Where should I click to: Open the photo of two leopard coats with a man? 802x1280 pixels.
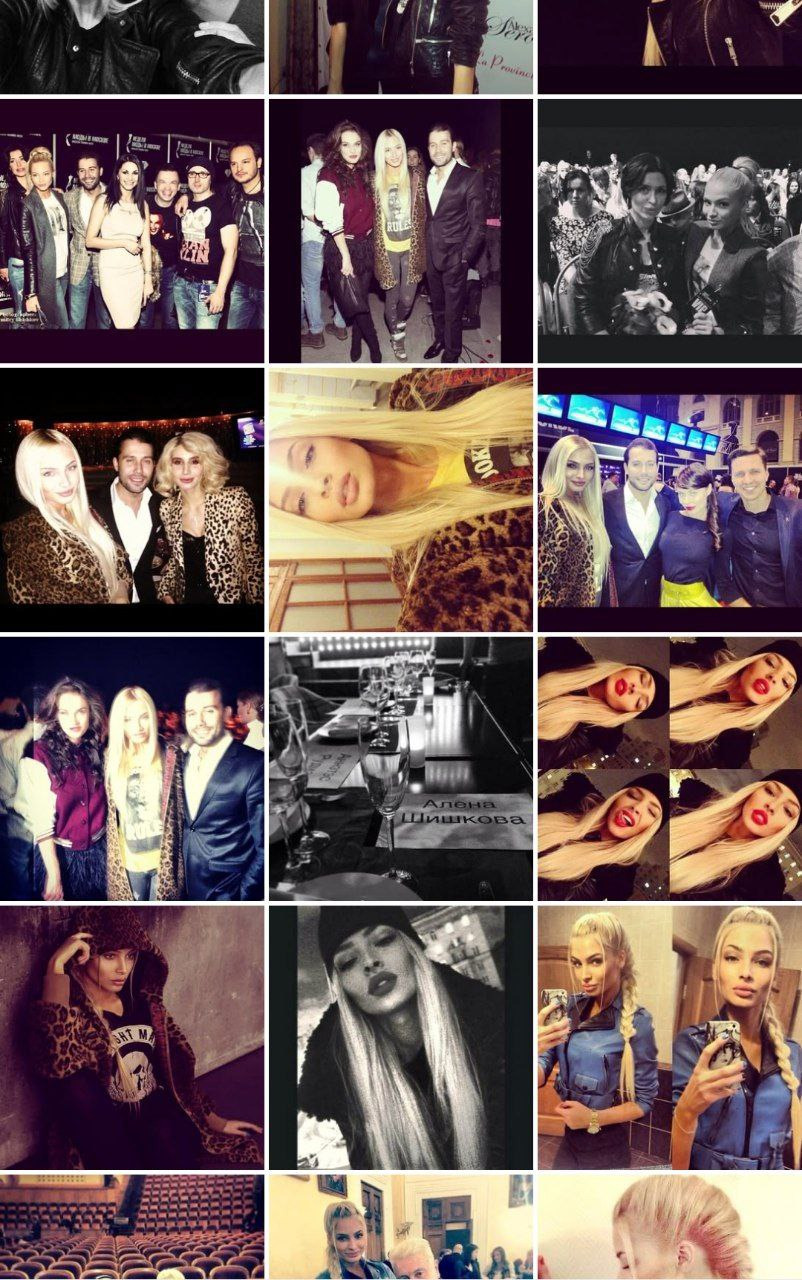[132, 500]
